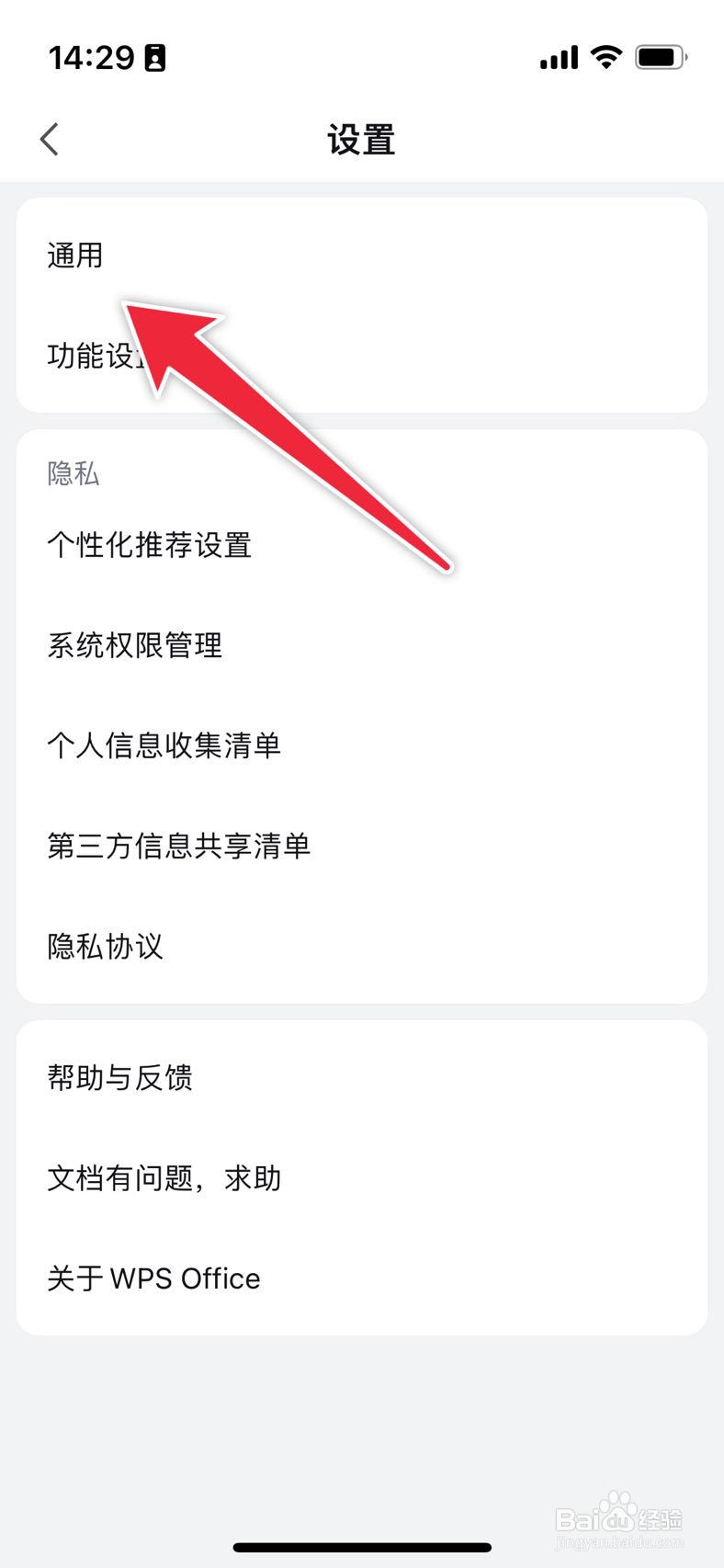Image resolution: width=724 pixels, height=1568 pixels.
Task: Tap the cellular signal bars icon
Action: pos(557,57)
